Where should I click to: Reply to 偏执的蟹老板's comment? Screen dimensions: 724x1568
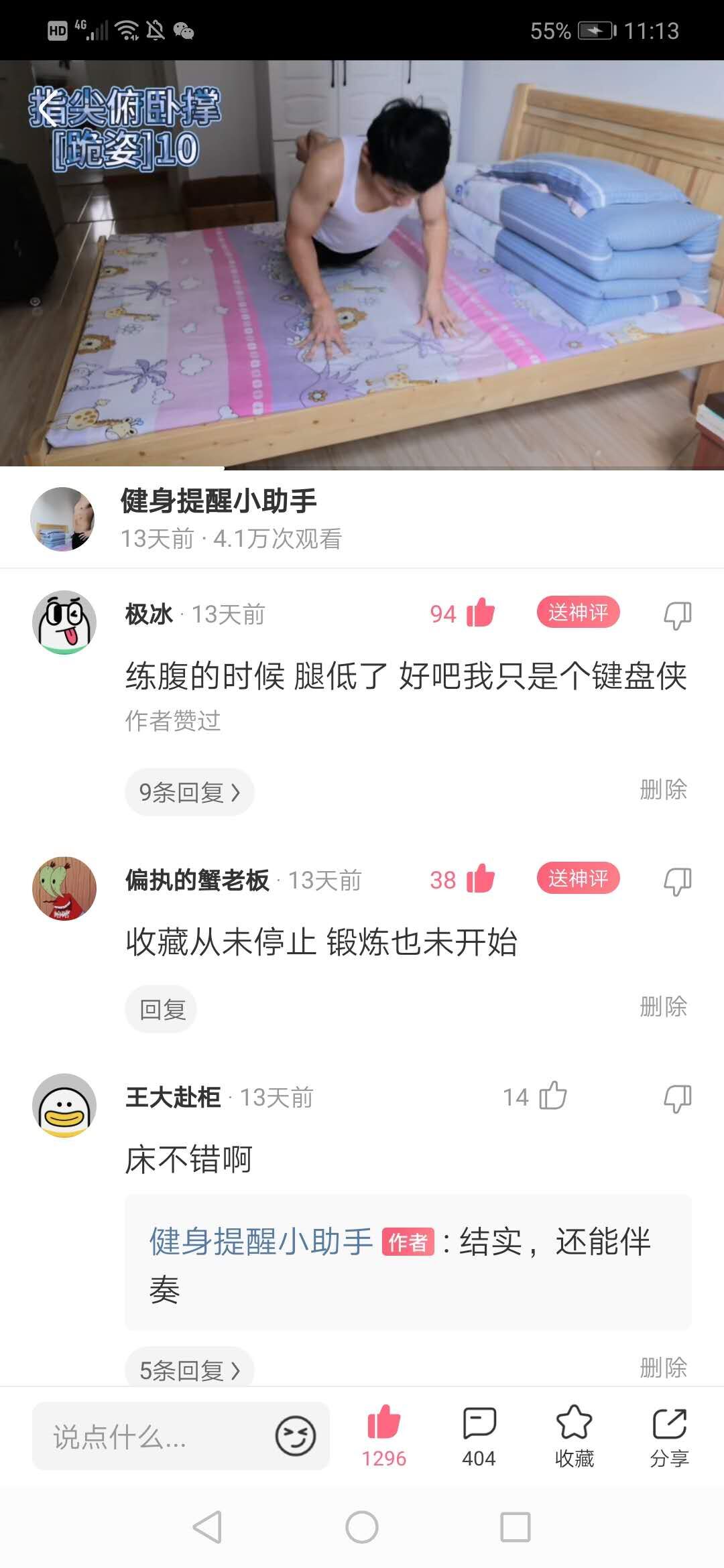[x=162, y=1009]
